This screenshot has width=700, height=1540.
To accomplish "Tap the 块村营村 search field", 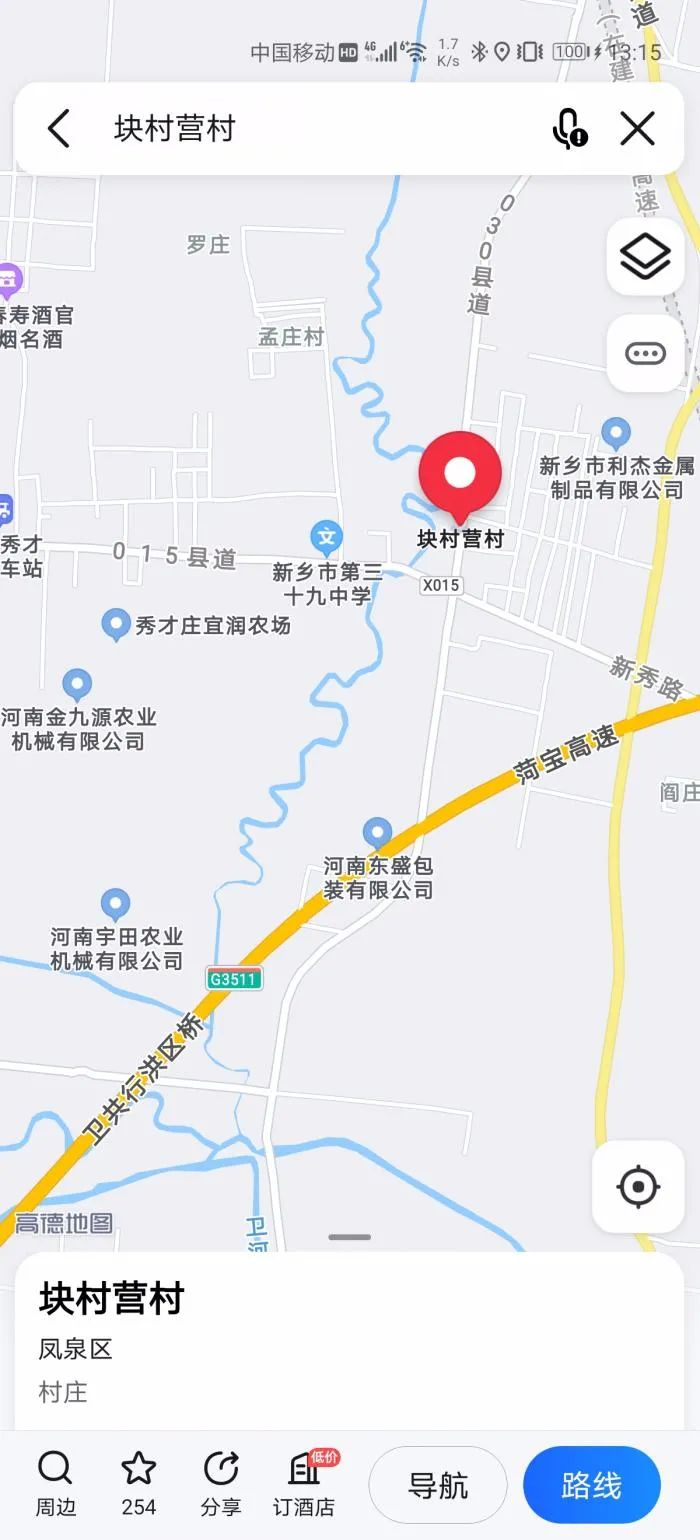I will click(320, 129).
